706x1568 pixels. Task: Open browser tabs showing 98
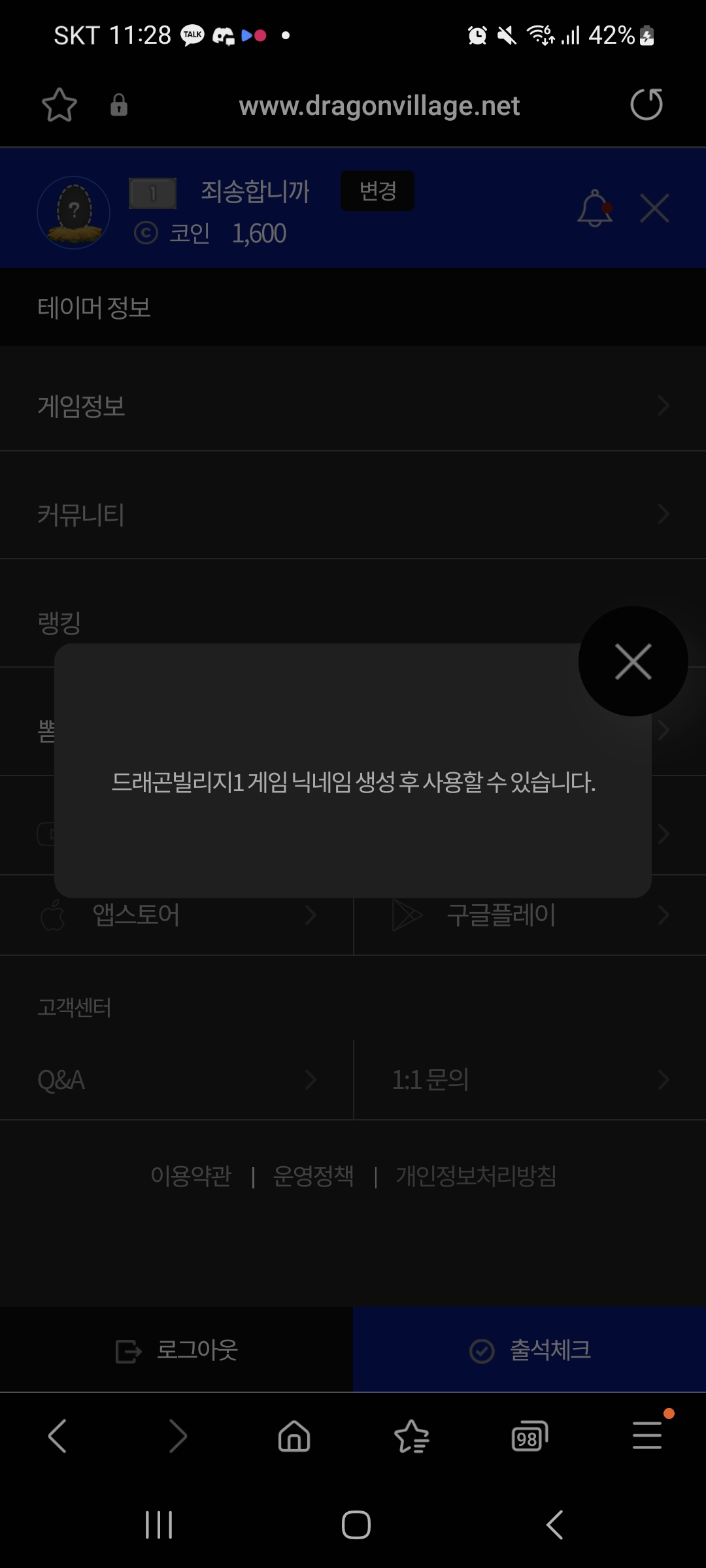(x=529, y=1437)
